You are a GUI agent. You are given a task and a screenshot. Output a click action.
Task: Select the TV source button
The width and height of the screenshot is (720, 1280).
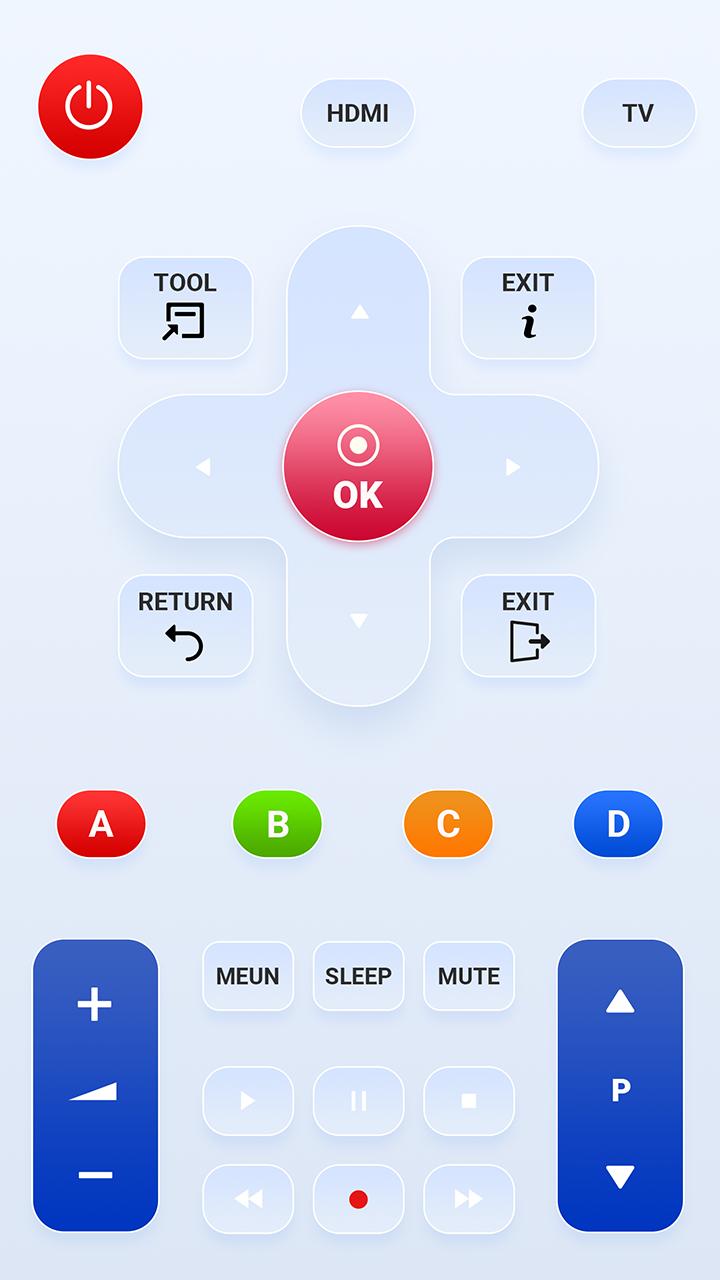click(x=638, y=113)
